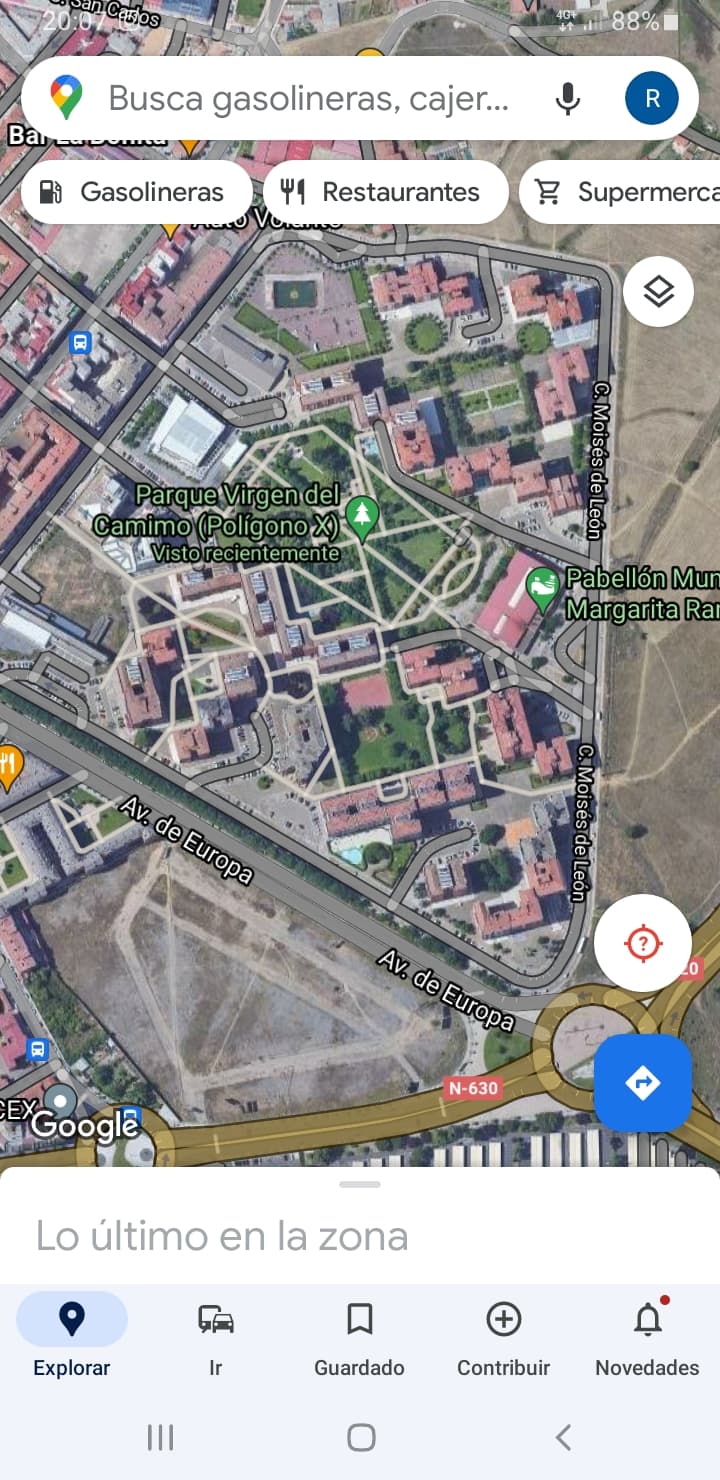Screen dimensions: 720x1480
Task: Open Pabellón Municipal Margarita place marker
Action: (543, 590)
